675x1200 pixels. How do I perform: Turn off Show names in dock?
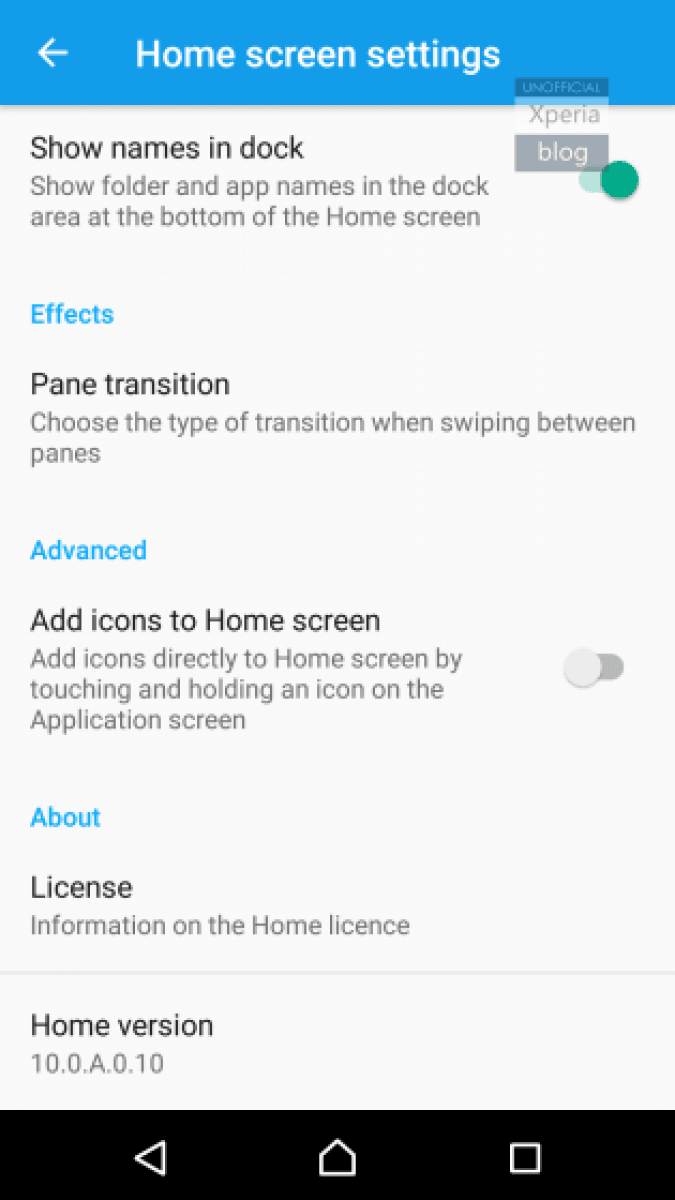pos(609,181)
